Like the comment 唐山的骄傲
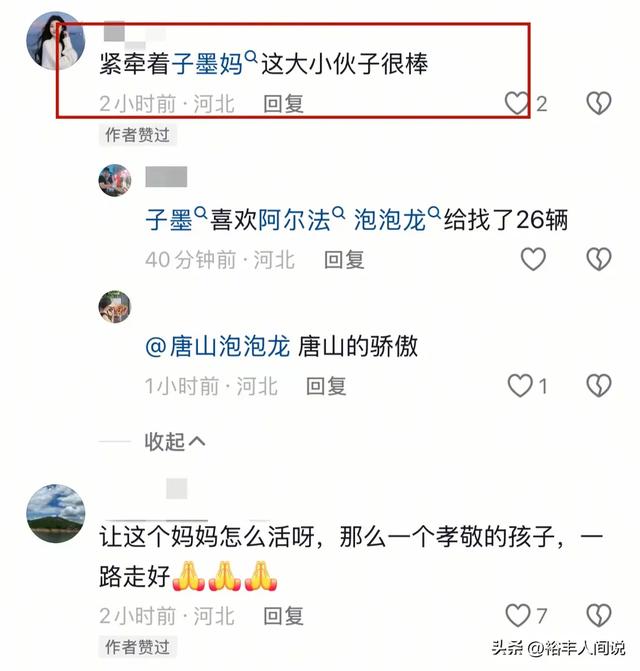Image resolution: width=640 pixels, height=671 pixels. pyautogui.click(x=519, y=385)
